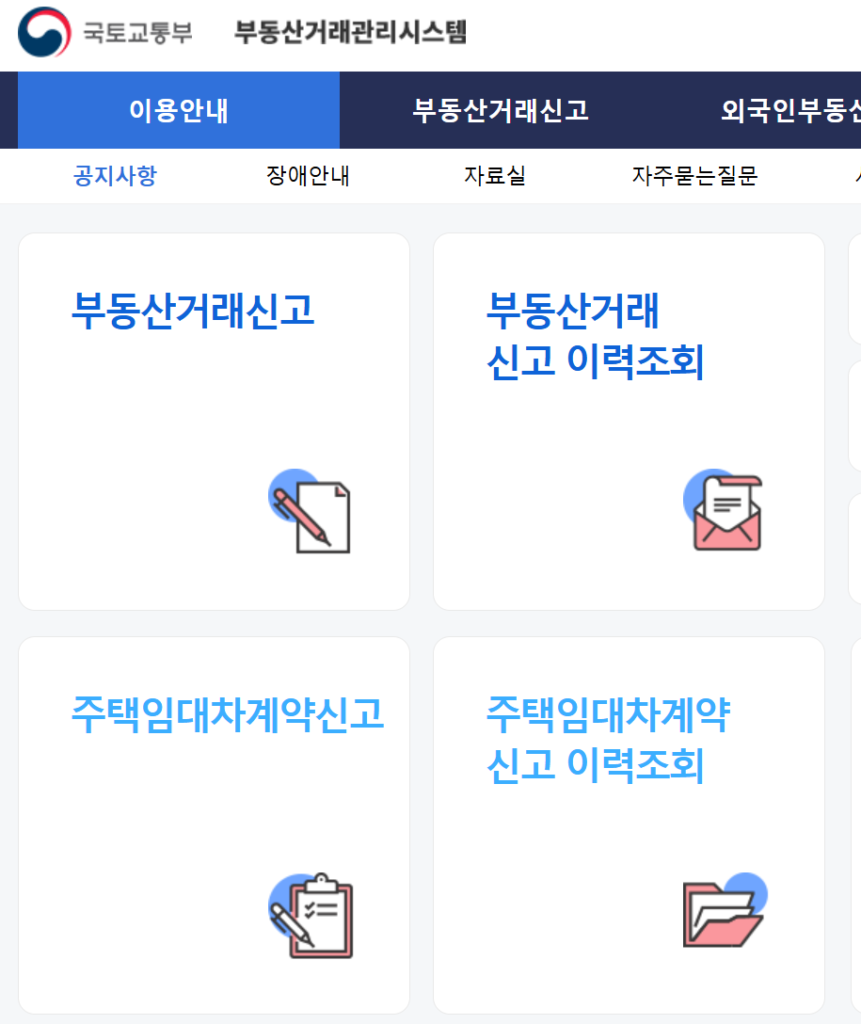Open 부동산거래 신고 이력조회 card

coord(628,421)
